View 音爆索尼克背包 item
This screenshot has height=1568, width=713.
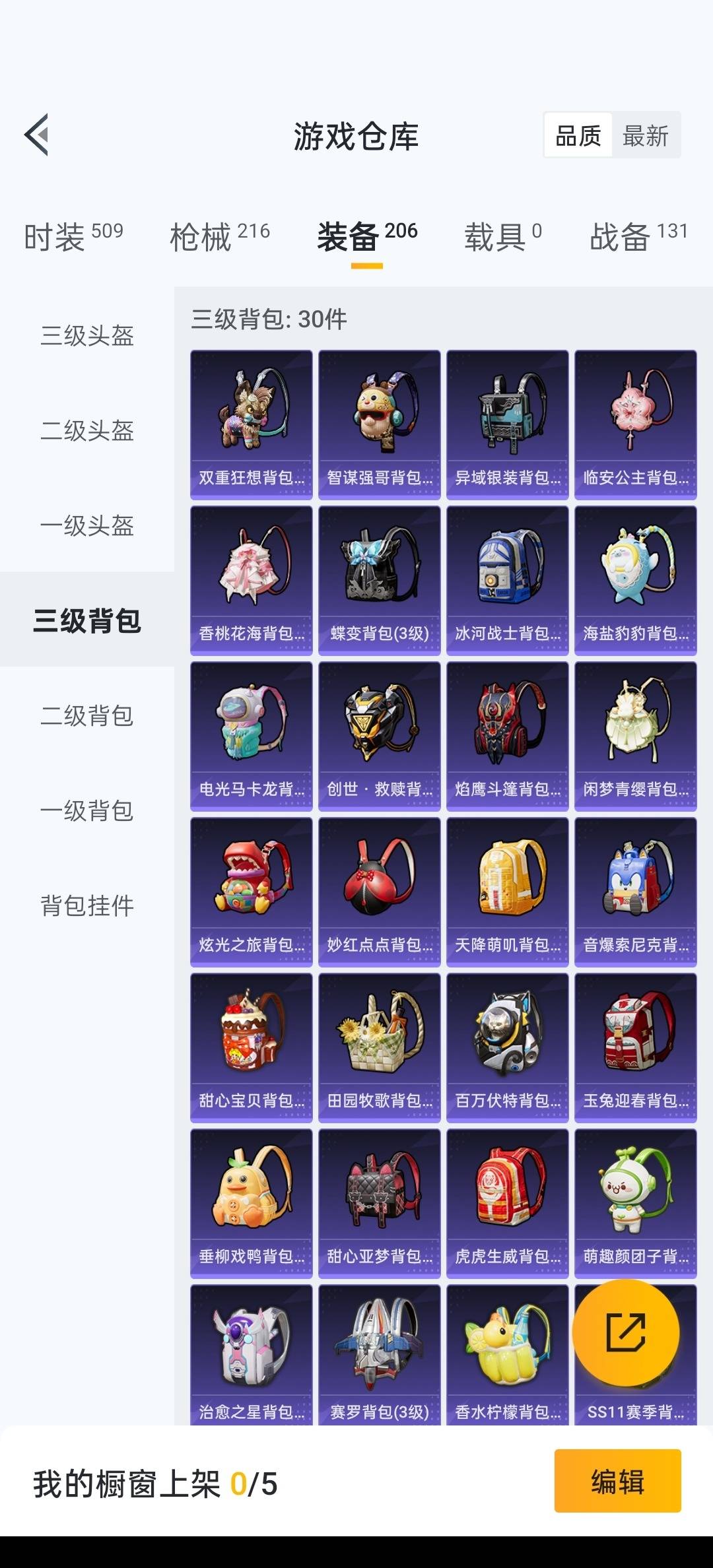click(x=635, y=892)
